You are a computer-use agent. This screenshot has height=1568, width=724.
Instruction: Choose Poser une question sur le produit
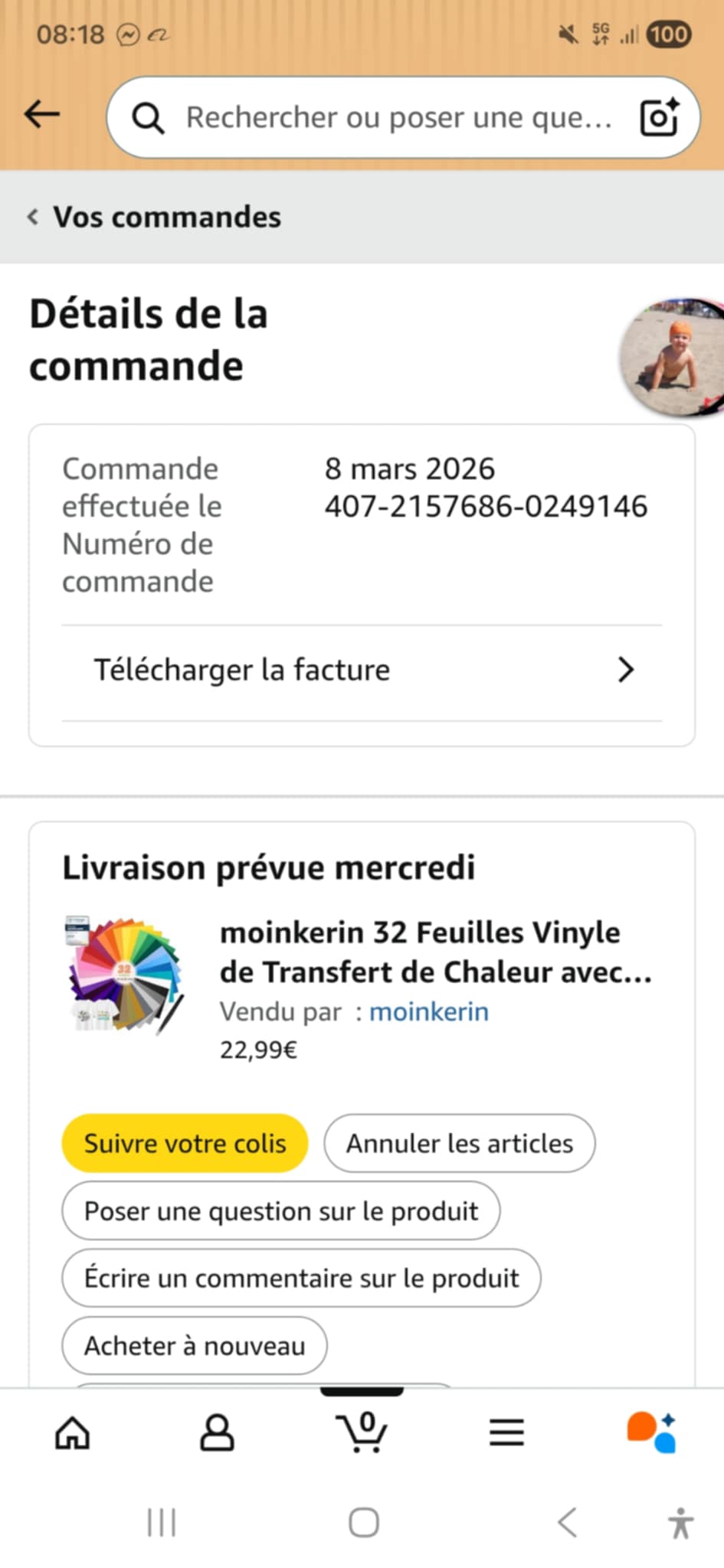(280, 1211)
